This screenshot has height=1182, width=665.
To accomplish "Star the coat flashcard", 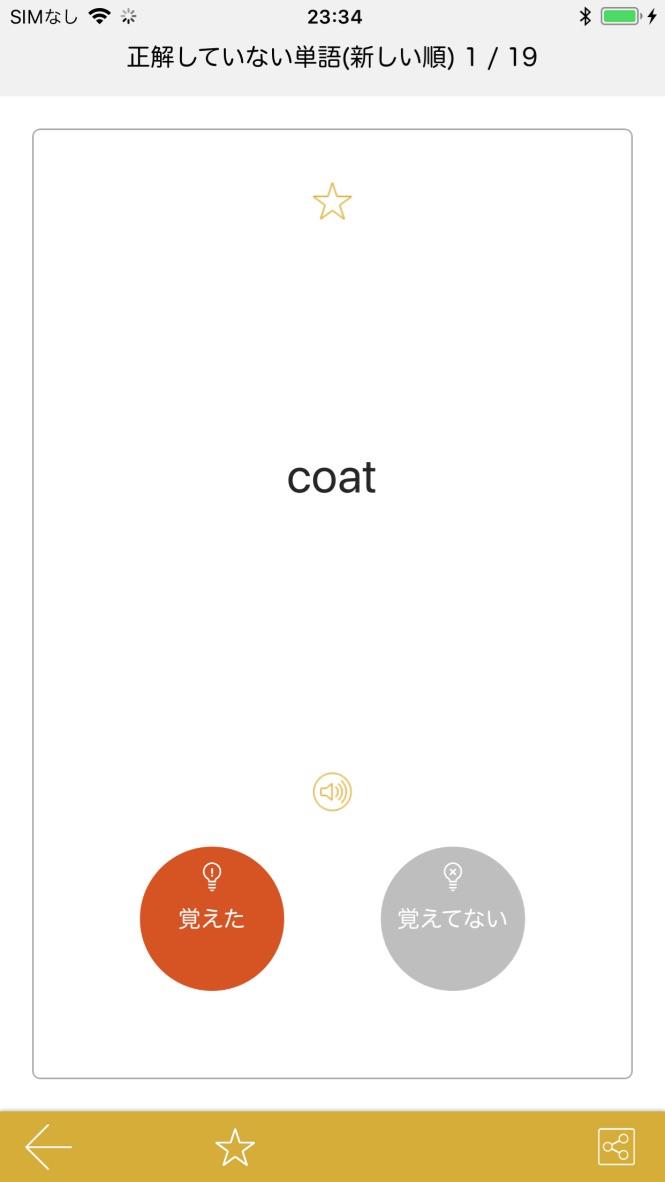I will click(x=332, y=202).
